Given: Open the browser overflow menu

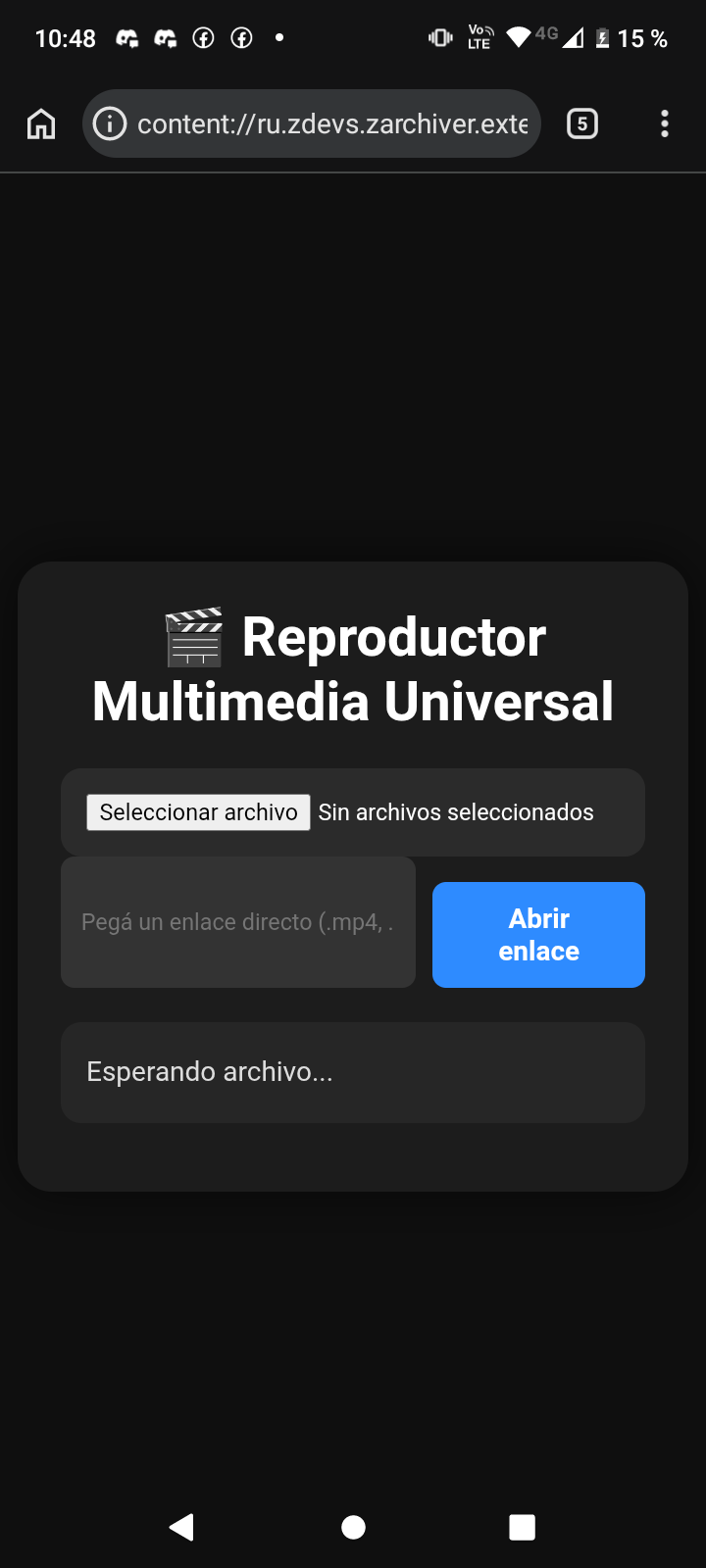Looking at the screenshot, I should point(665,124).
